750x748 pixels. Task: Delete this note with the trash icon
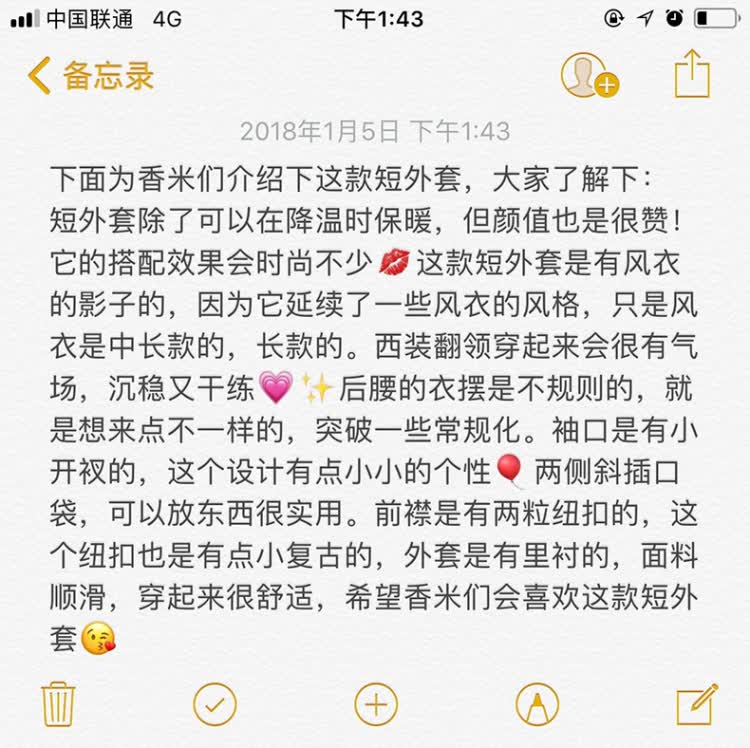click(x=58, y=704)
